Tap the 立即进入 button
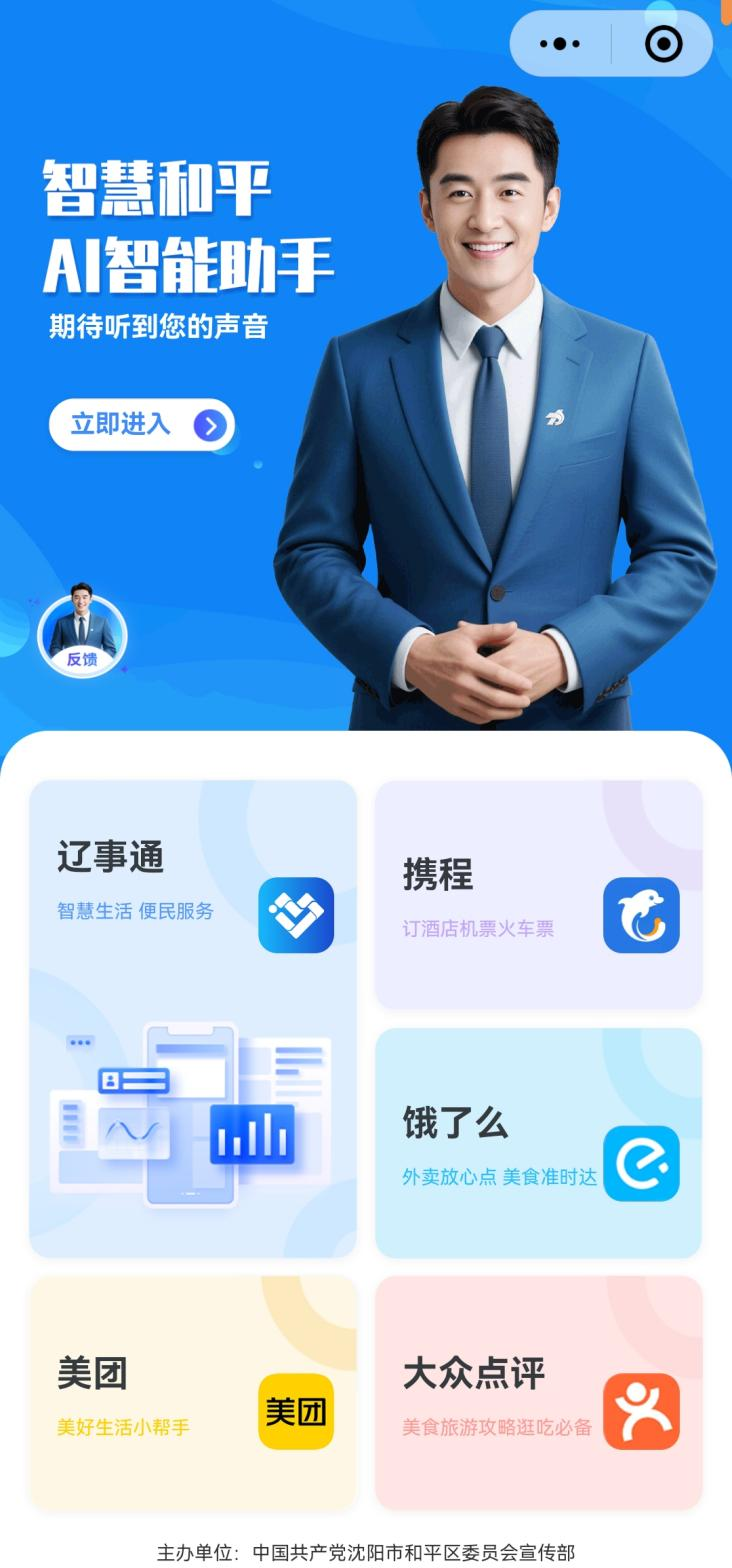This screenshot has height=1568, width=732. (142, 425)
